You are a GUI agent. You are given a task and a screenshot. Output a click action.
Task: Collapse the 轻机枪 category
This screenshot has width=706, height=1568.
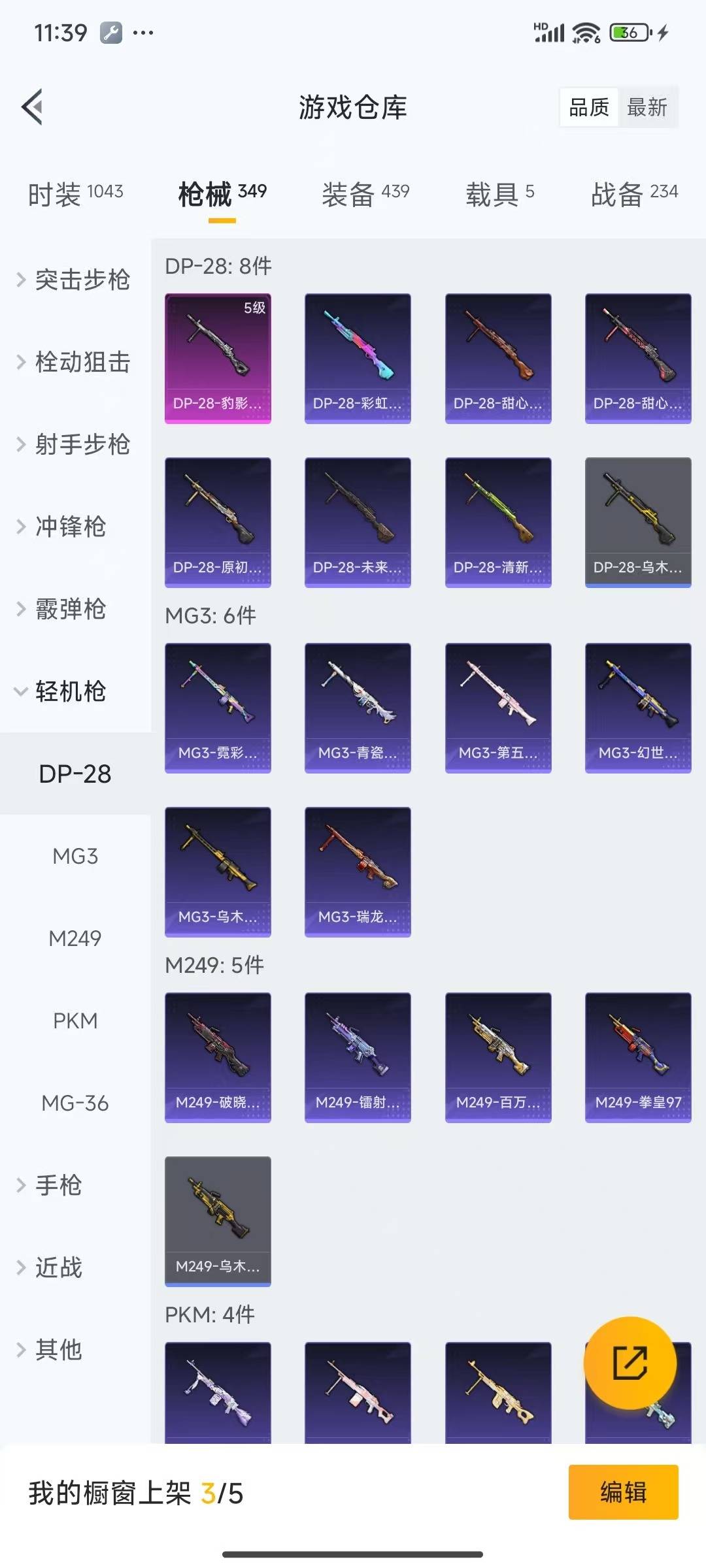pyautogui.click(x=71, y=691)
